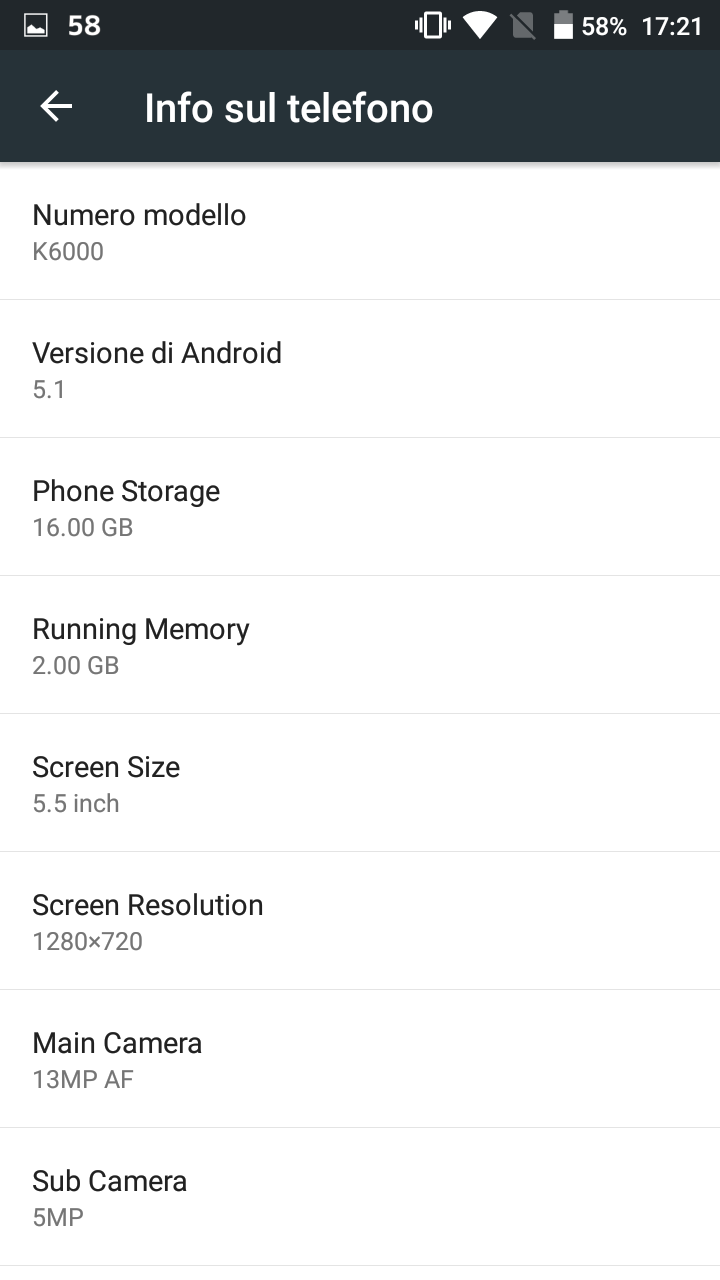The image size is (720, 1280).
Task: Tap the Running Memory row
Action: coord(360,645)
